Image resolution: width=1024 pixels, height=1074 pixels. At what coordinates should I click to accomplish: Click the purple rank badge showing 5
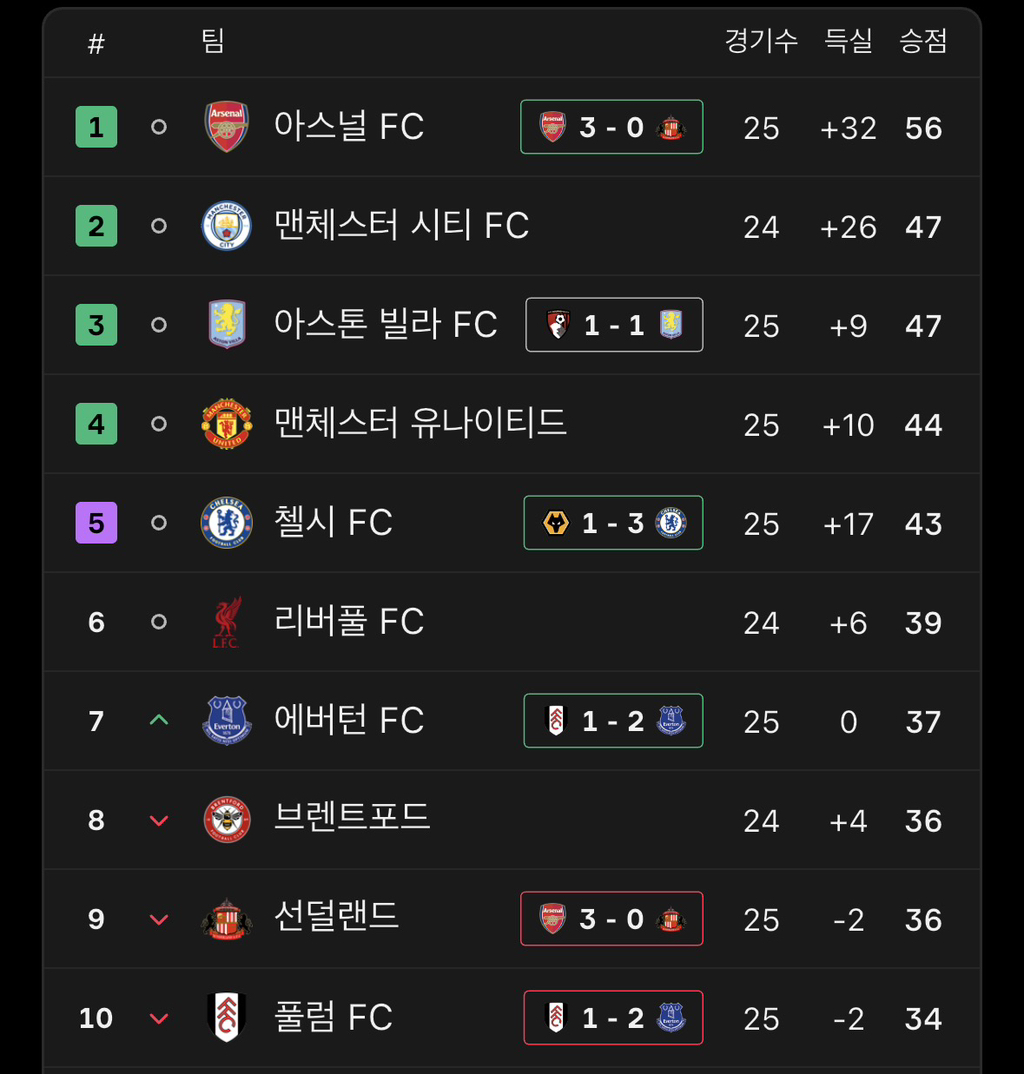(96, 522)
